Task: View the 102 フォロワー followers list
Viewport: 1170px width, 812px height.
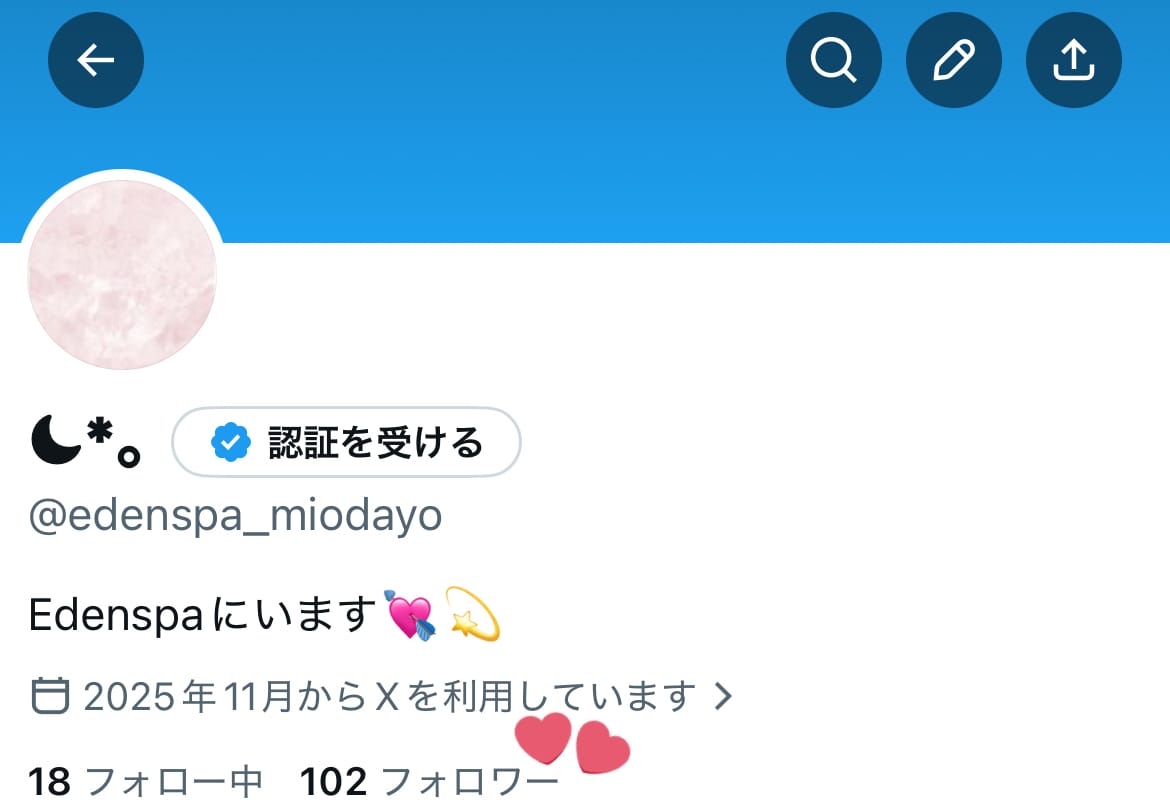Action: 428,781
